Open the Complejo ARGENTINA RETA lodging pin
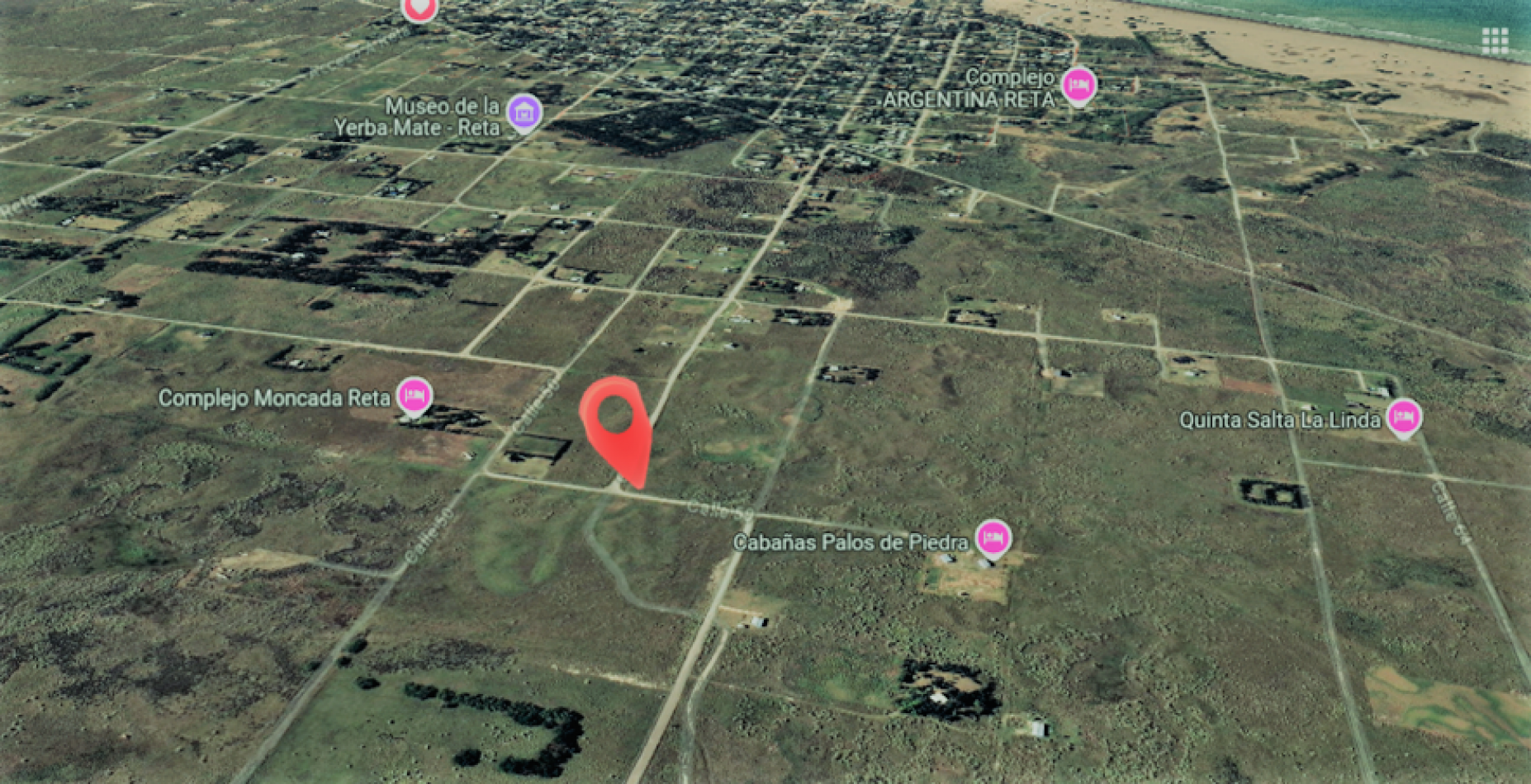This screenshot has height=784, width=1531. pos(1078,85)
